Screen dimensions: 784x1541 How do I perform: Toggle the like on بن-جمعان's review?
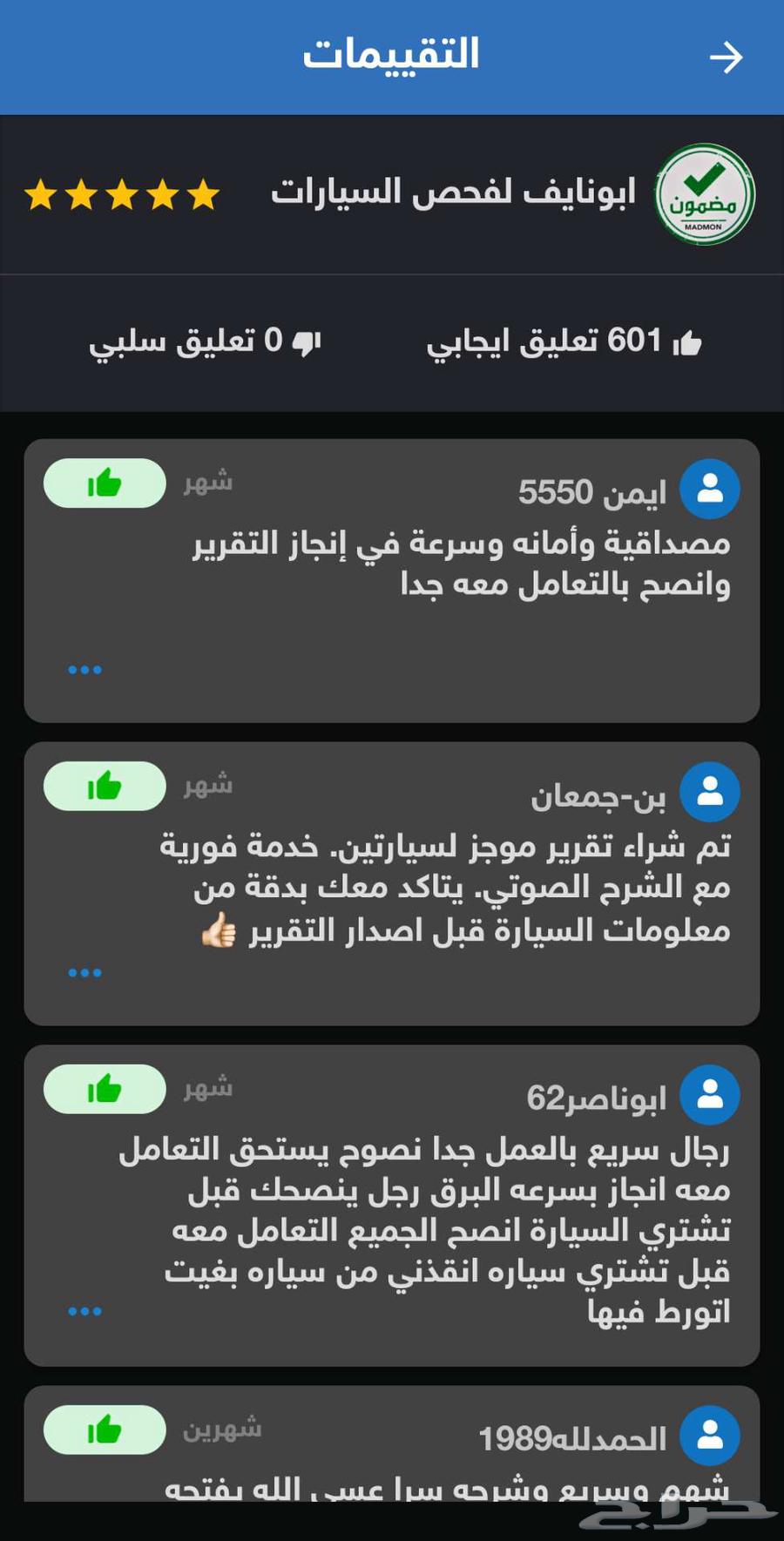point(103,786)
